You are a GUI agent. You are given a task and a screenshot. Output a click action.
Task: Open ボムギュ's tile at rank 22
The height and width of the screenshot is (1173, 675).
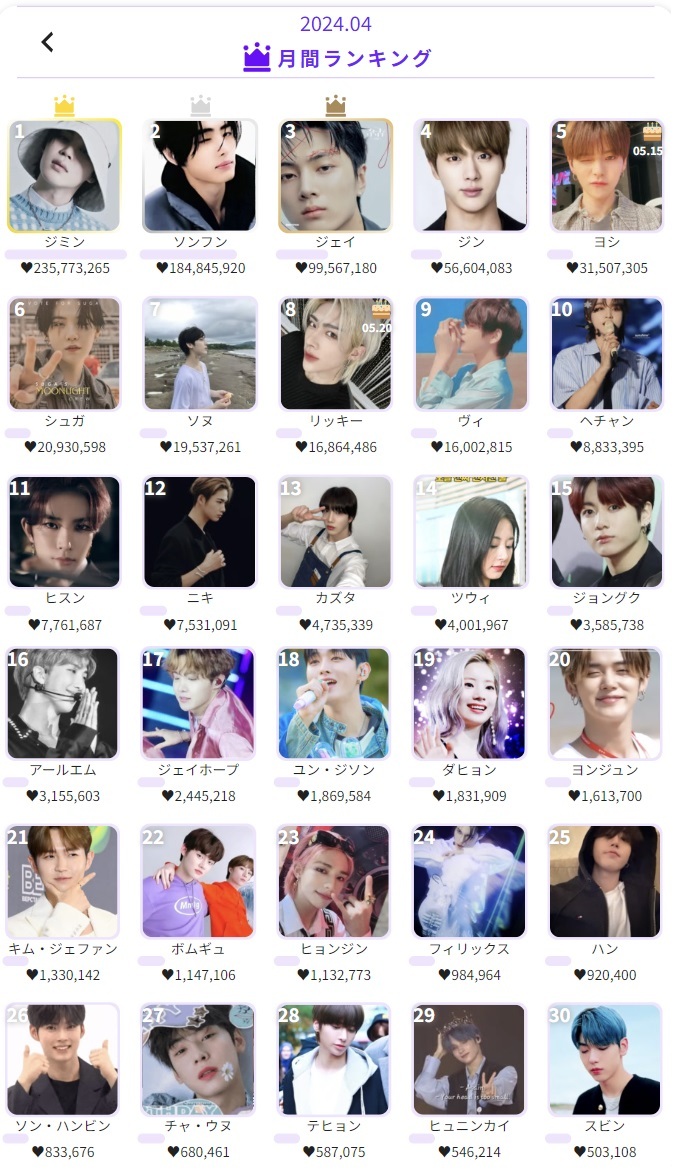click(x=198, y=882)
